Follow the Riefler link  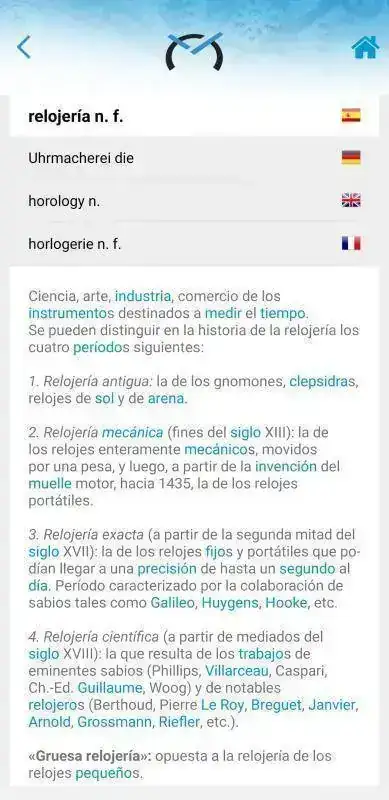[181, 722]
